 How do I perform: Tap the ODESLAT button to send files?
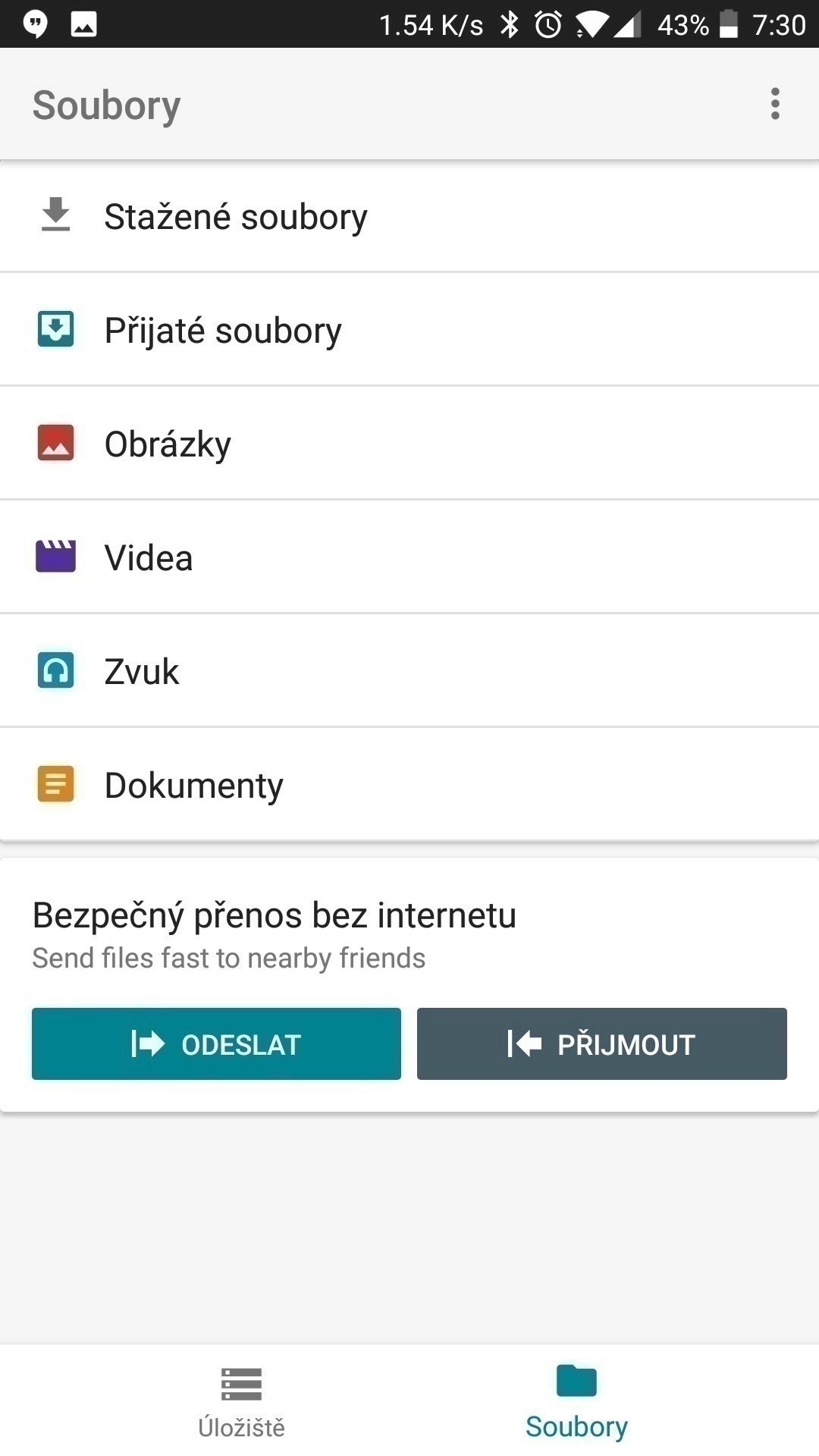pos(216,1043)
